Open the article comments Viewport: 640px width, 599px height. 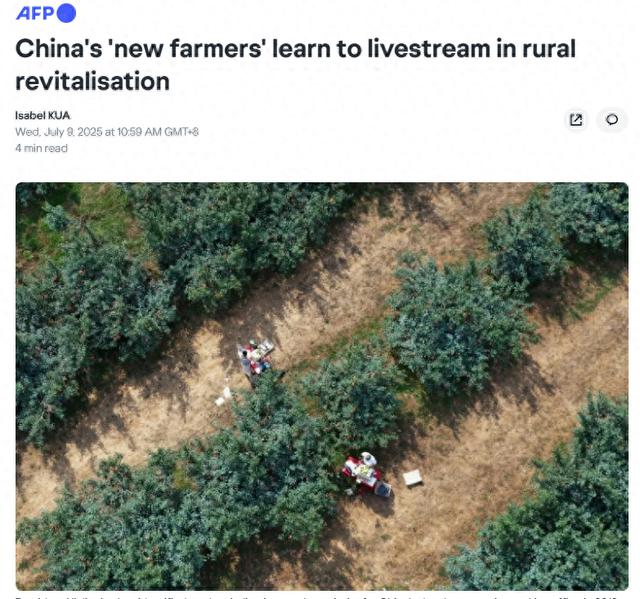(x=612, y=120)
